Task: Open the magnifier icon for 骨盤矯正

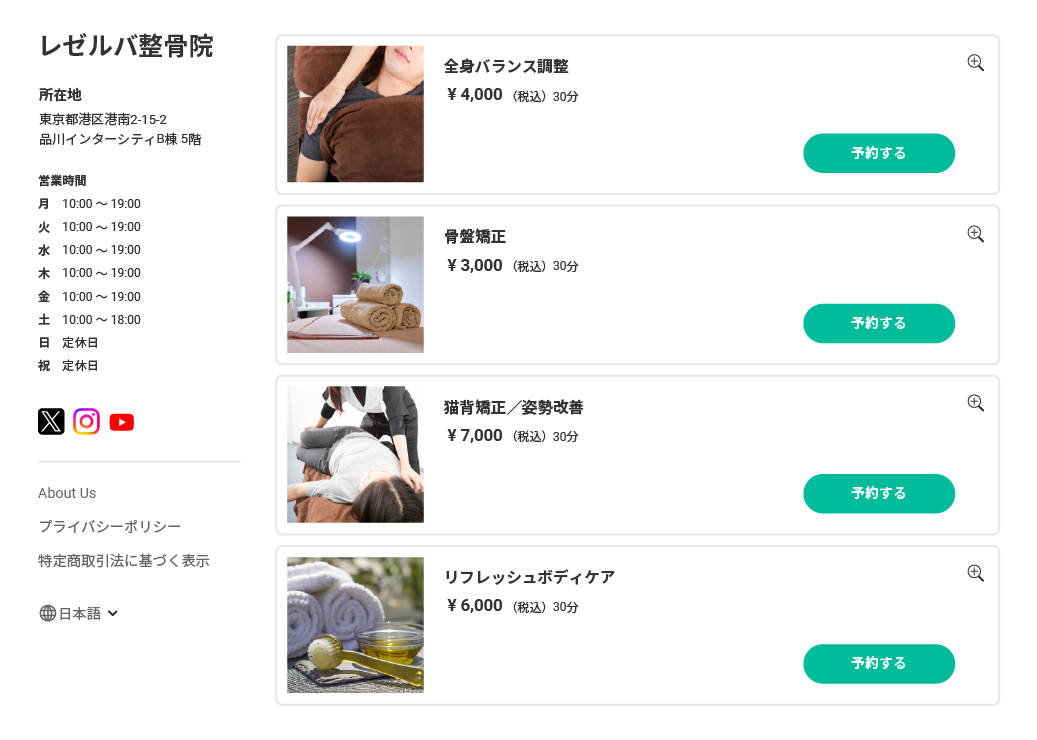Action: (975, 234)
